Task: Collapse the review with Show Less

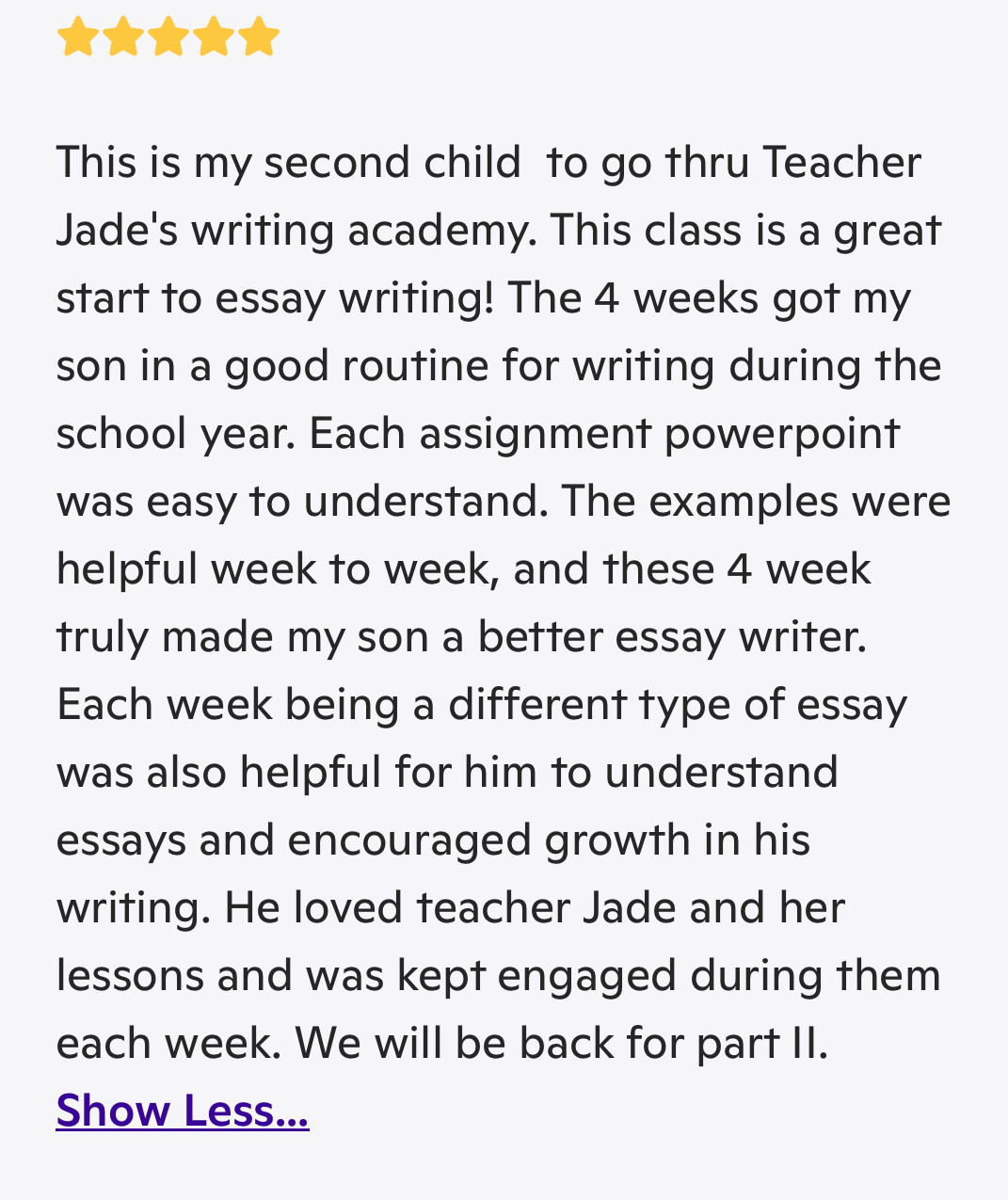Action: point(183,1111)
